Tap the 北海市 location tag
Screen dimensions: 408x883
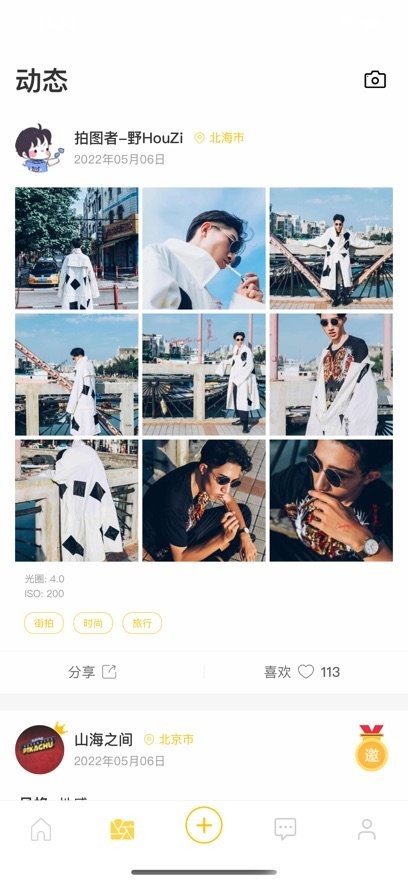[219, 138]
